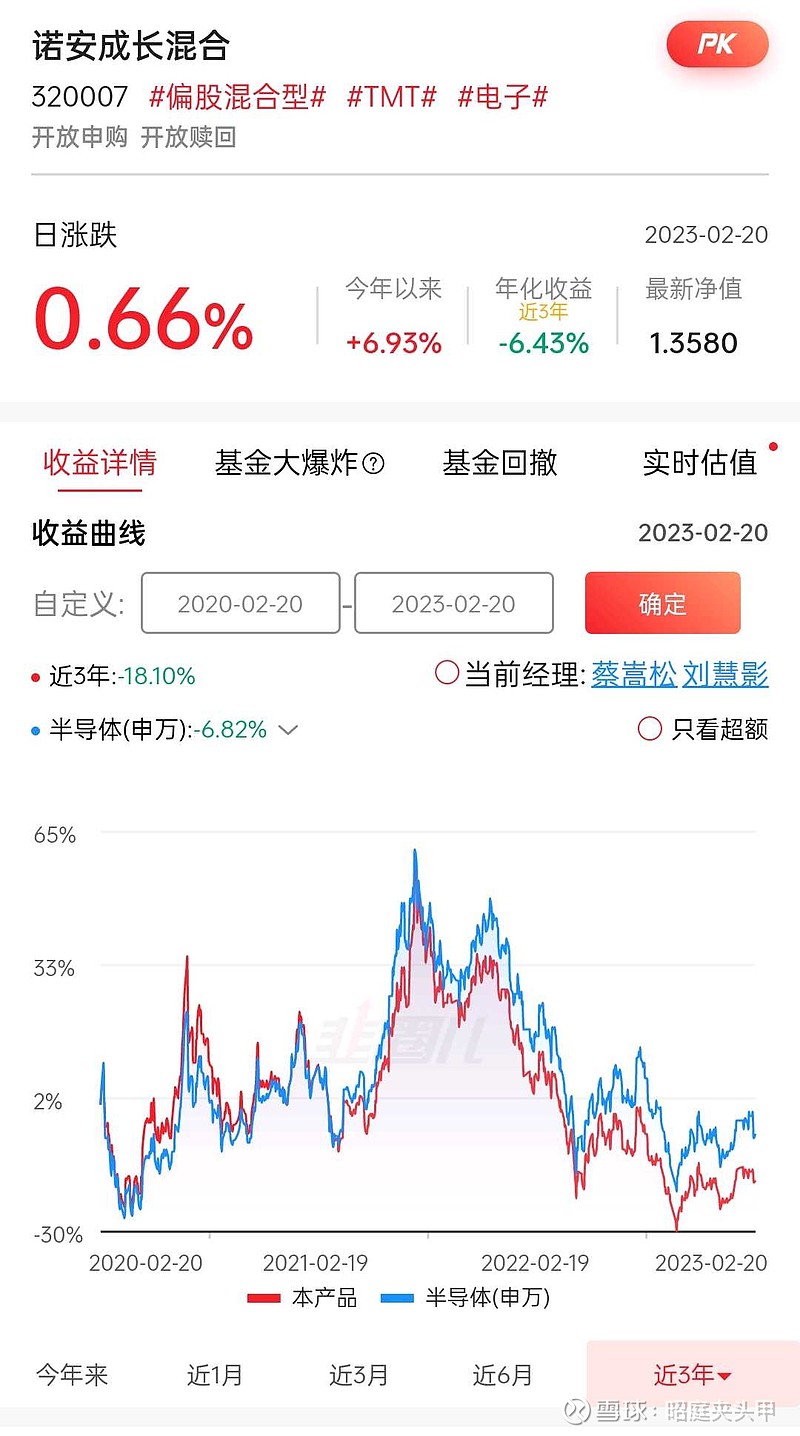
Task: Tap the red PK compare button
Action: [x=717, y=45]
